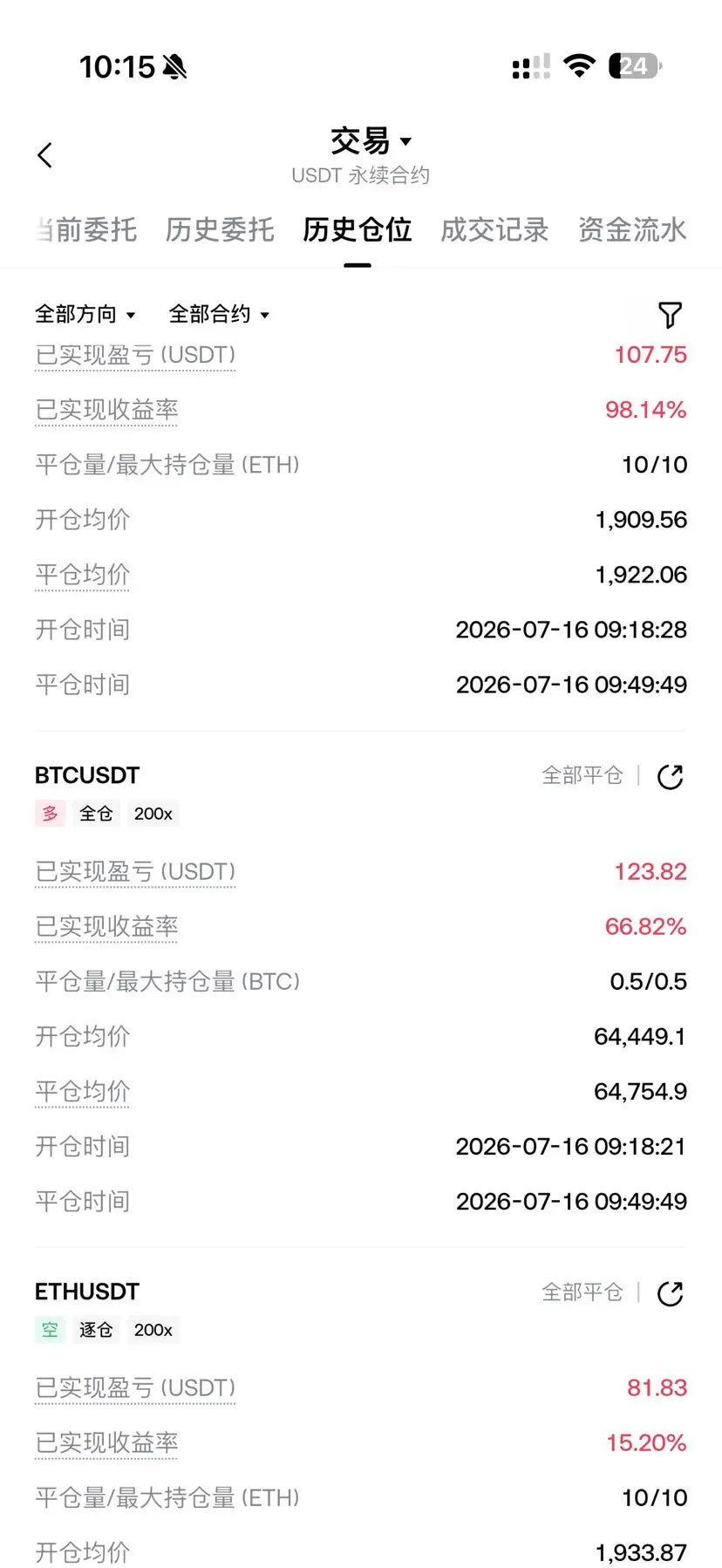Share the ETHUSDT short position record

coord(670,1293)
